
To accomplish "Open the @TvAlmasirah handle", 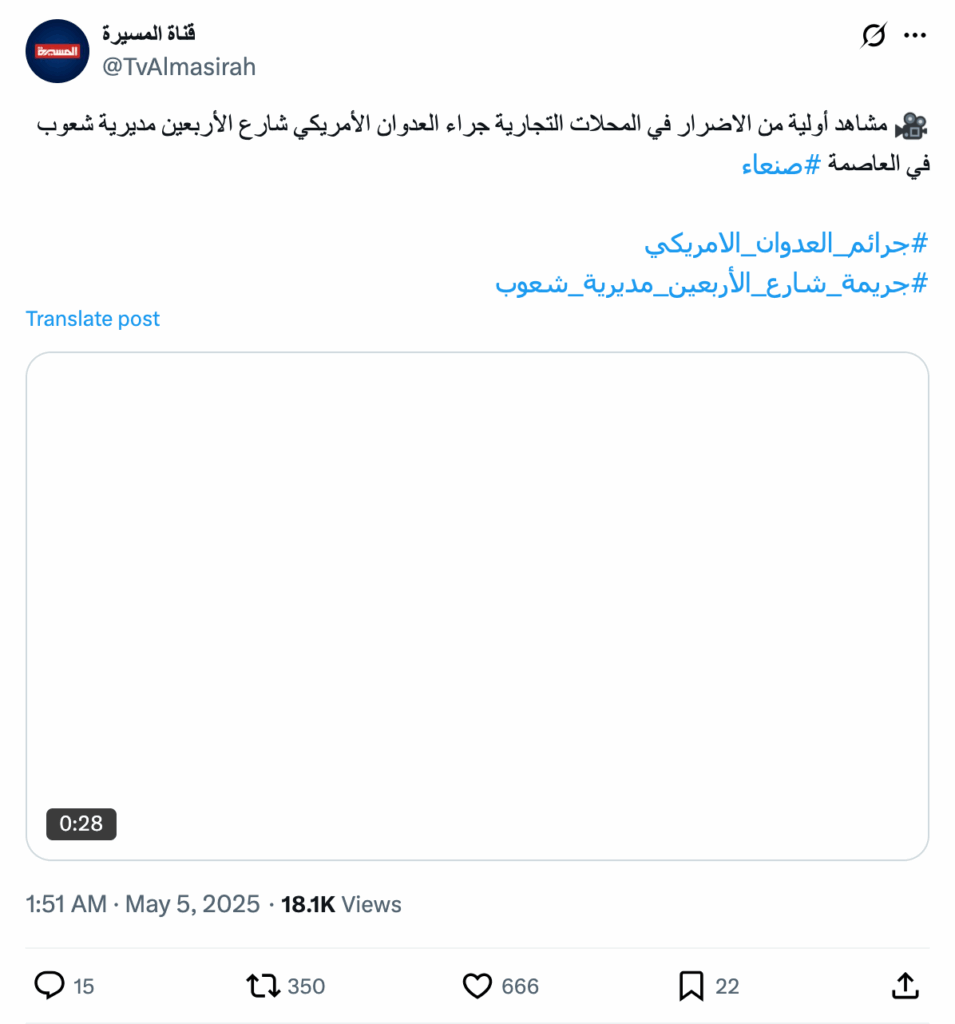I will (179, 67).
